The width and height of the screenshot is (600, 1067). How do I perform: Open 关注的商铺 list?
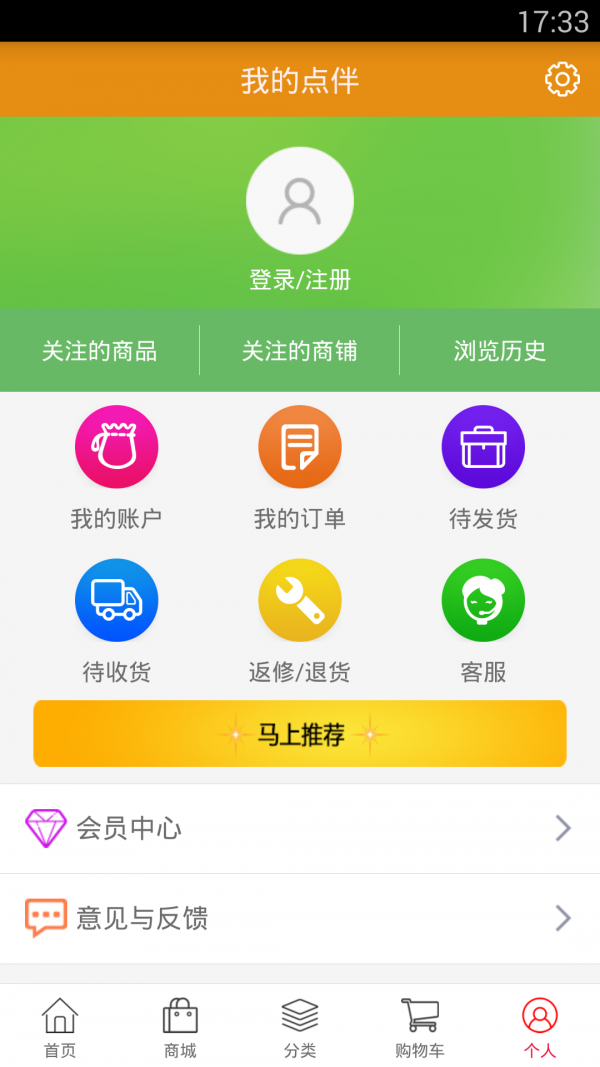point(299,350)
